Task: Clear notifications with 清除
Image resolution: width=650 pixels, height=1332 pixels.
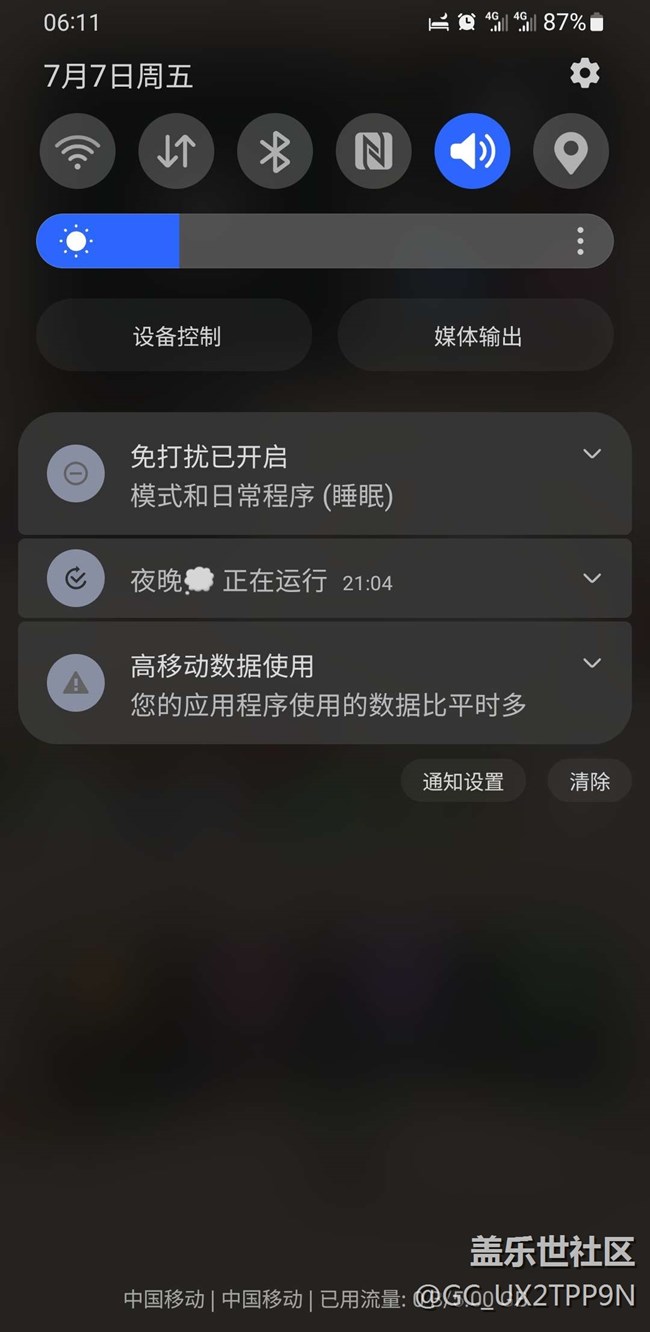Action: (590, 781)
